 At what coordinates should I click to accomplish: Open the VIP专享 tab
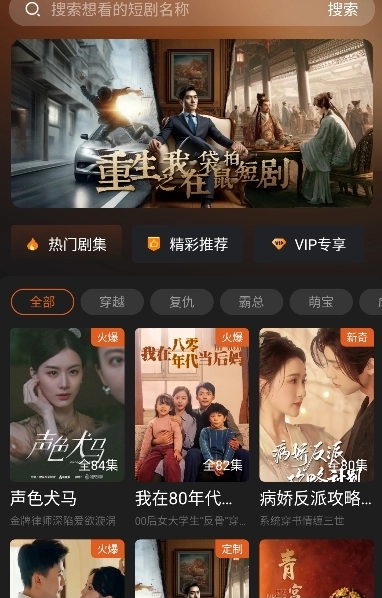[308, 244]
